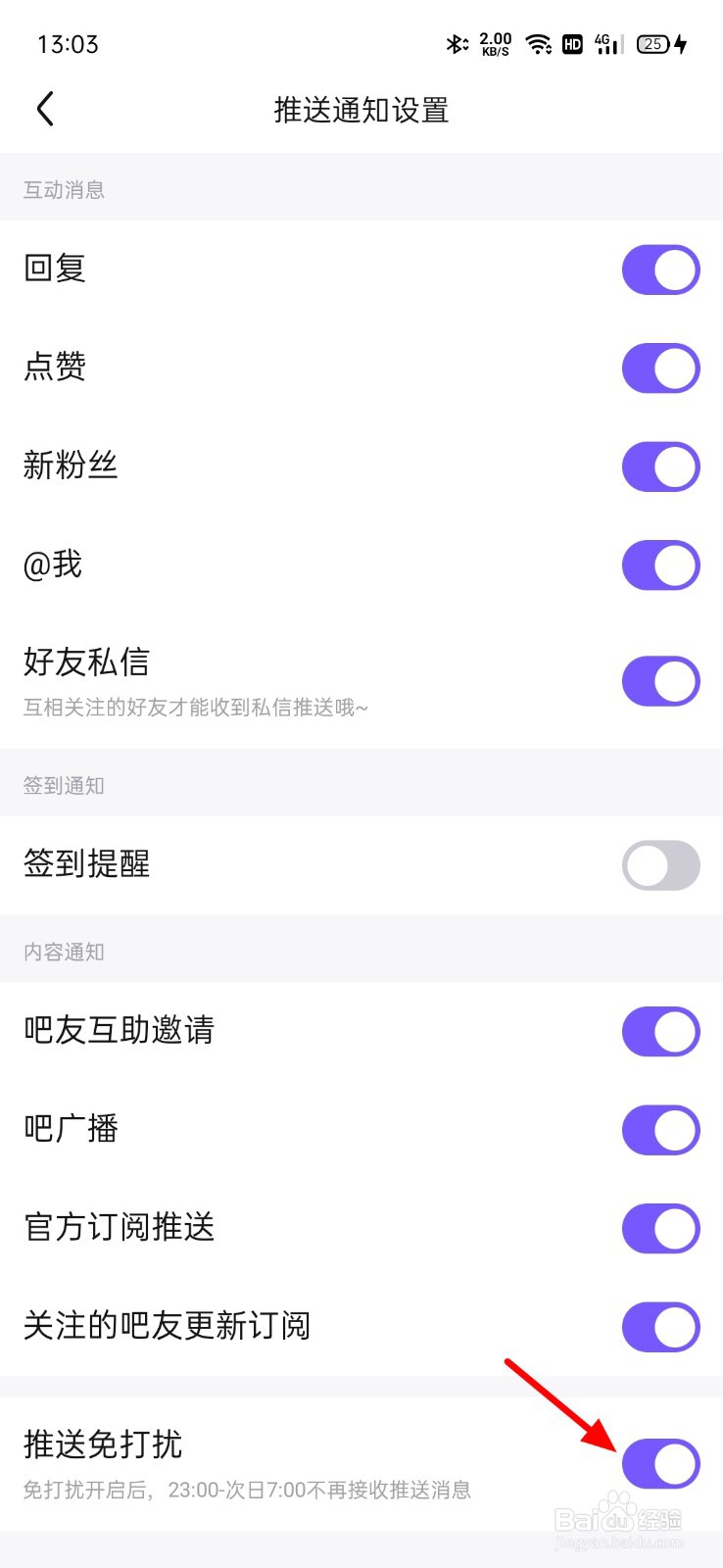Disable 点赞 notifications
723x1568 pixels.
pos(661,368)
